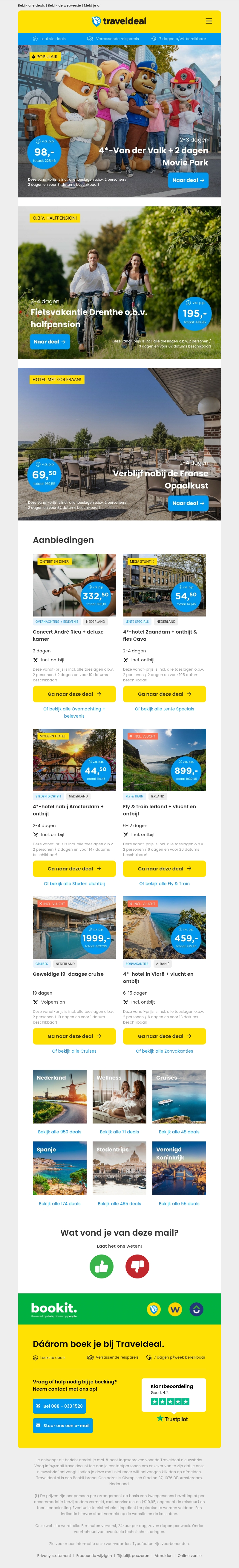Open the Nederland category tile
239x1568 pixels.
pos(59,1096)
